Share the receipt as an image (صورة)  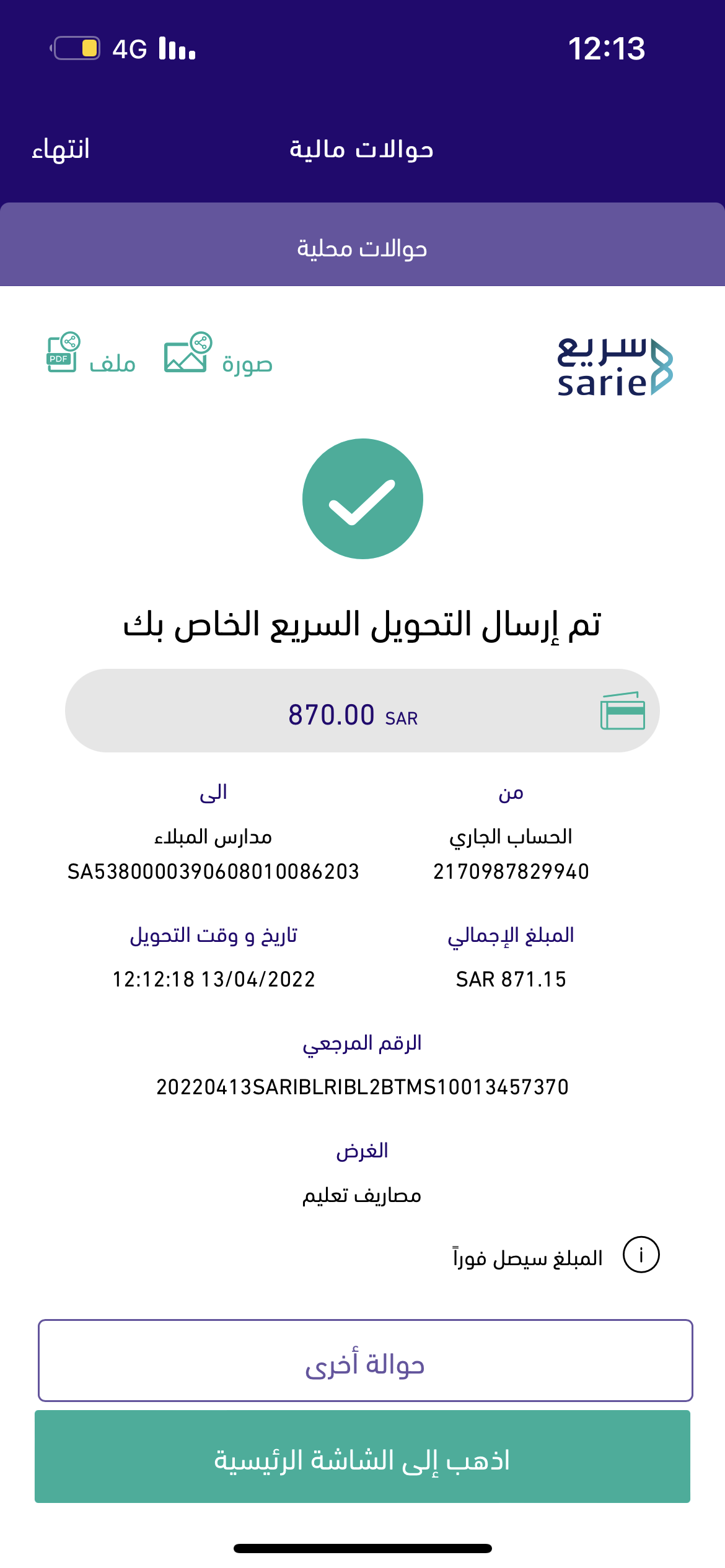pyautogui.click(x=218, y=354)
